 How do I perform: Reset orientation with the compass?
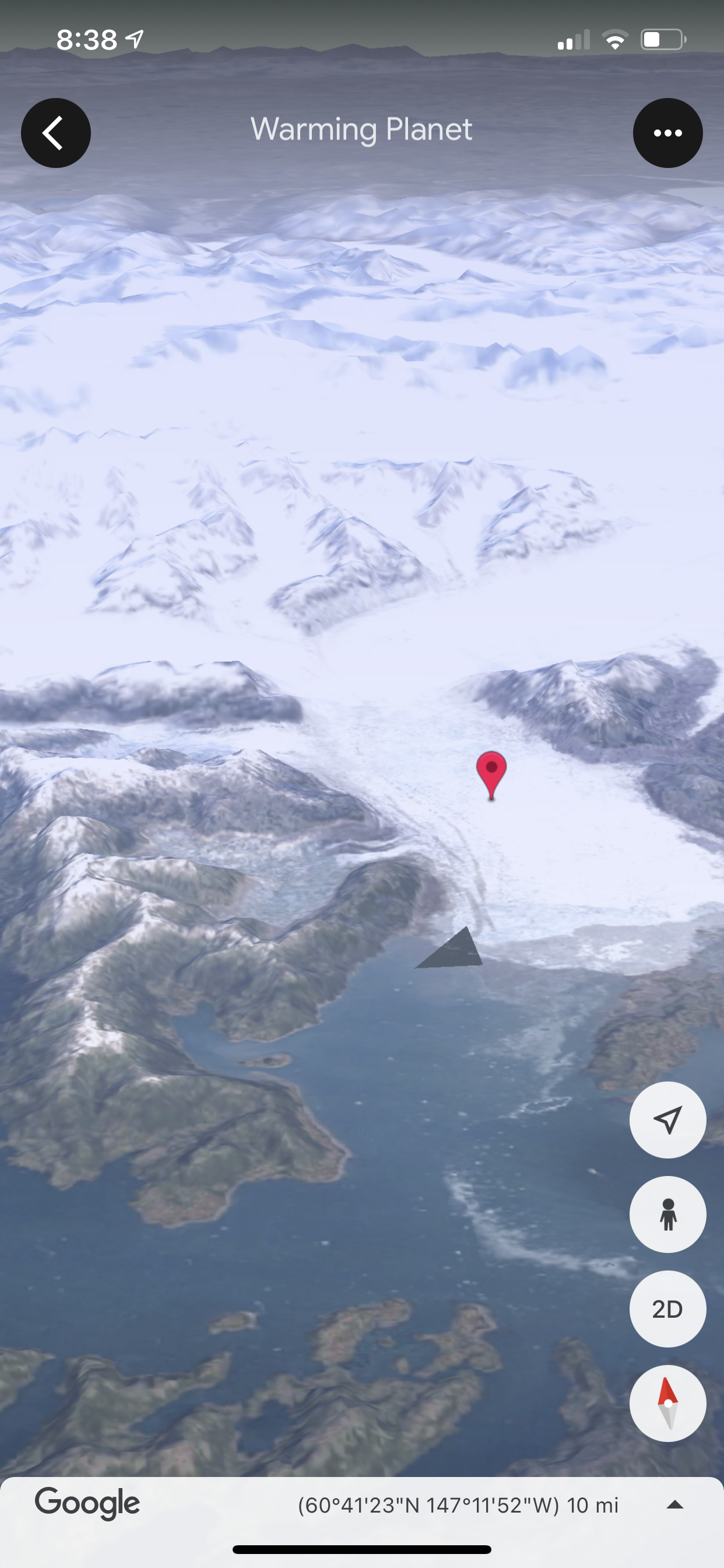tap(667, 1403)
